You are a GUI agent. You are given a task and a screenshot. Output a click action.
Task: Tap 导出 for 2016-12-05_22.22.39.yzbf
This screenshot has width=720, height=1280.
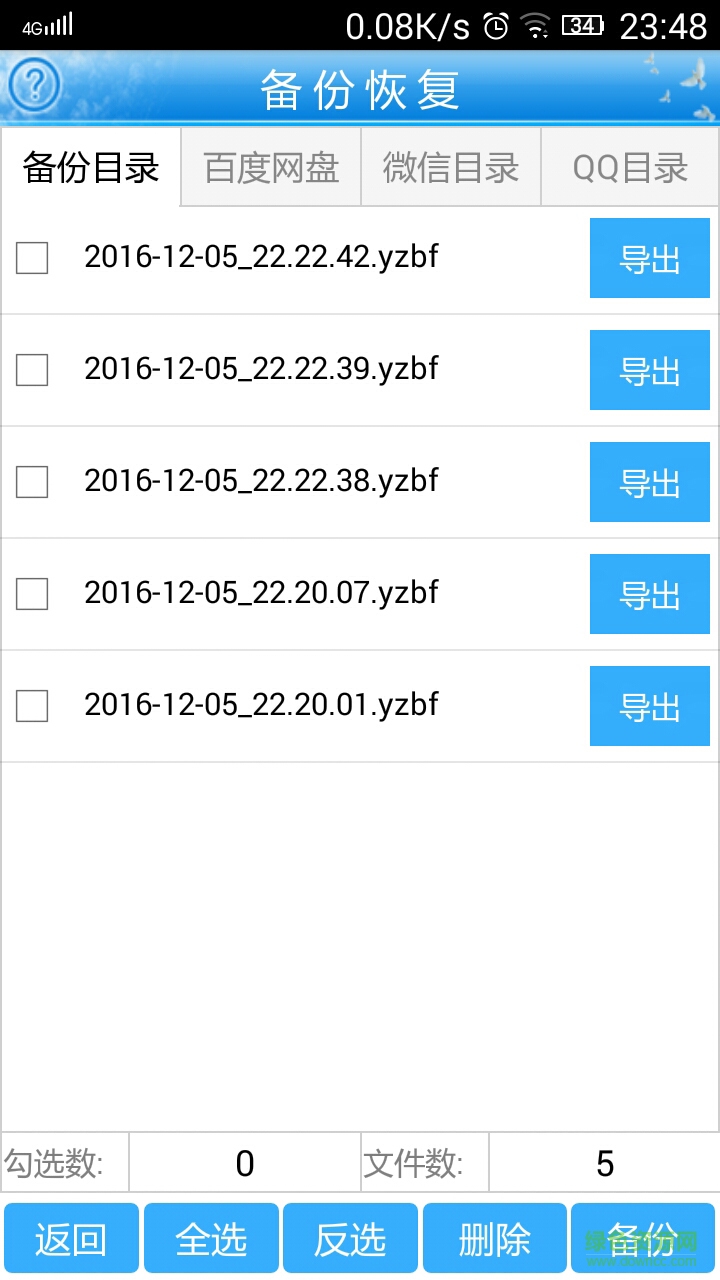(649, 371)
